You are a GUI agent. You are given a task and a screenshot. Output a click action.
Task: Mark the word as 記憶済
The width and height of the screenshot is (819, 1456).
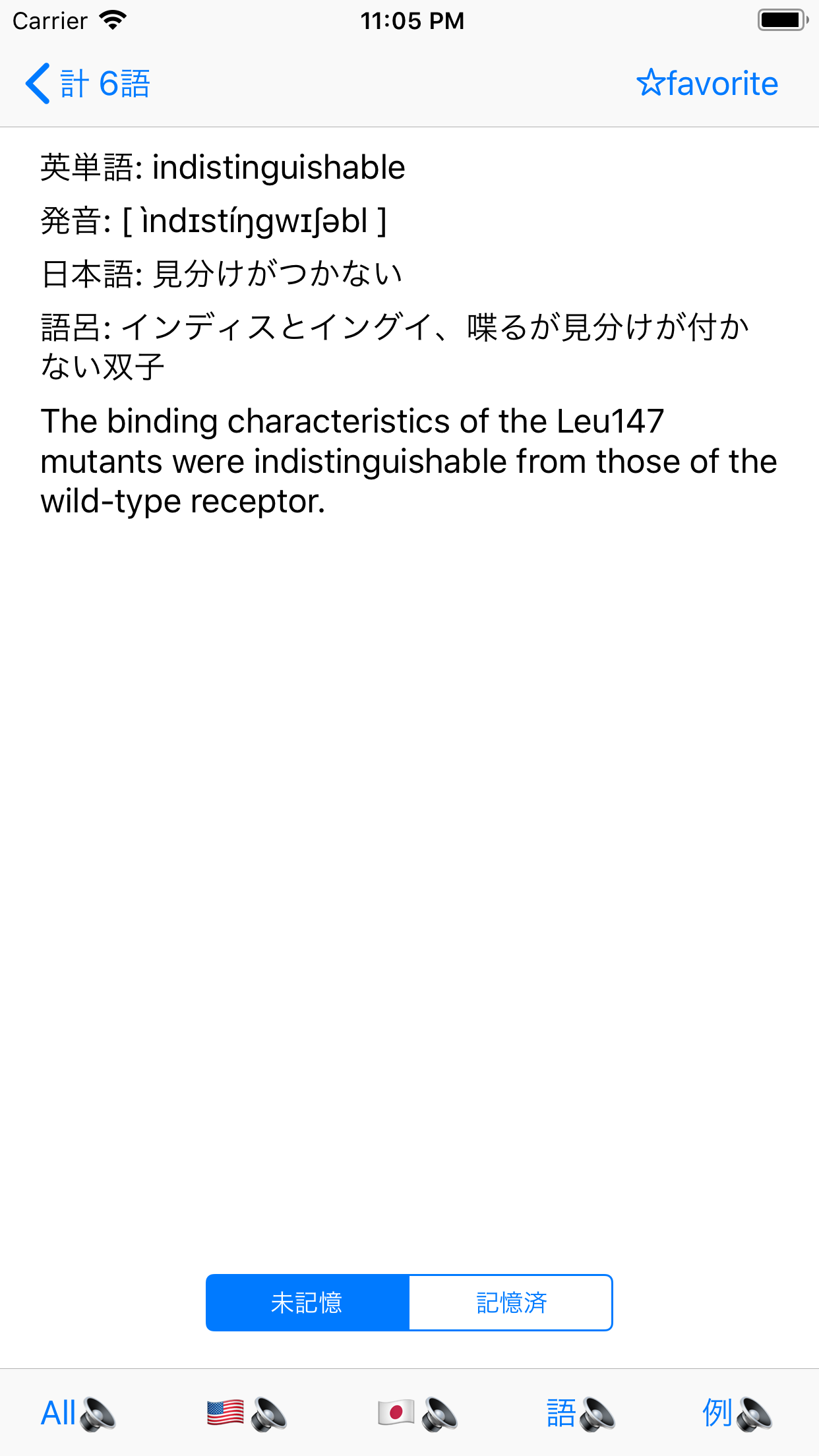point(511,1302)
